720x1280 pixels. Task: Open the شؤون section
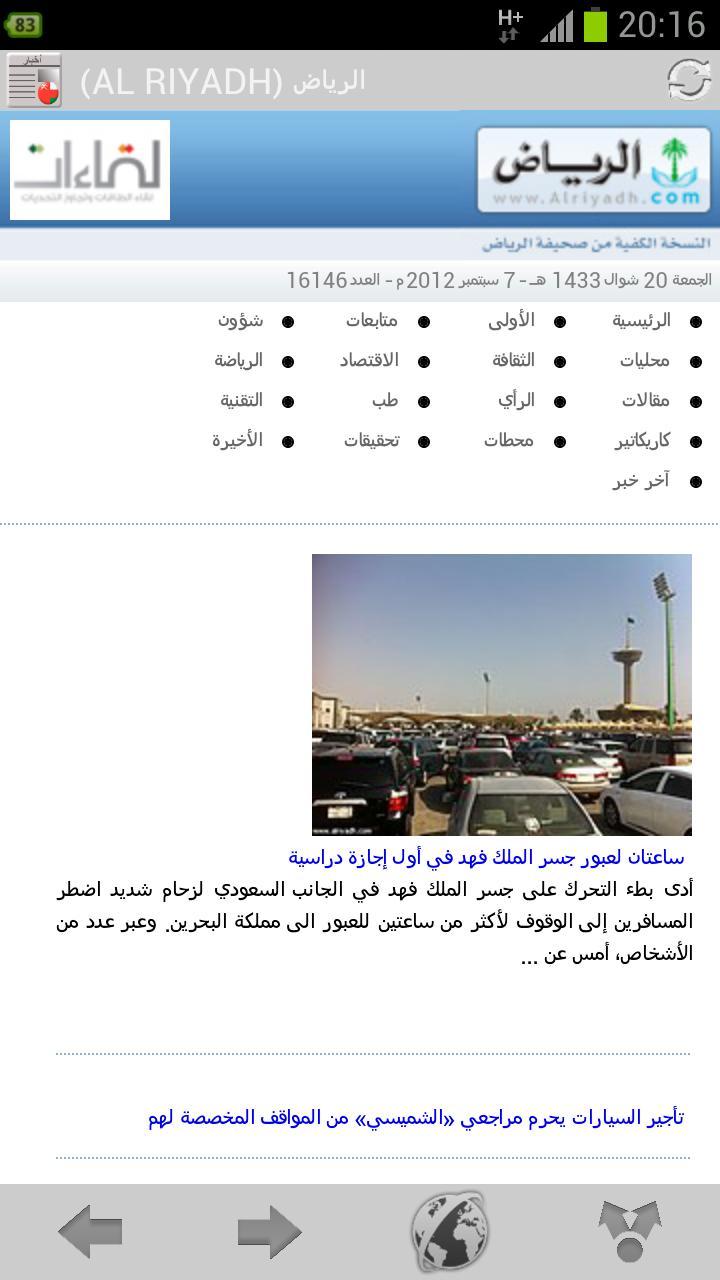tap(240, 321)
